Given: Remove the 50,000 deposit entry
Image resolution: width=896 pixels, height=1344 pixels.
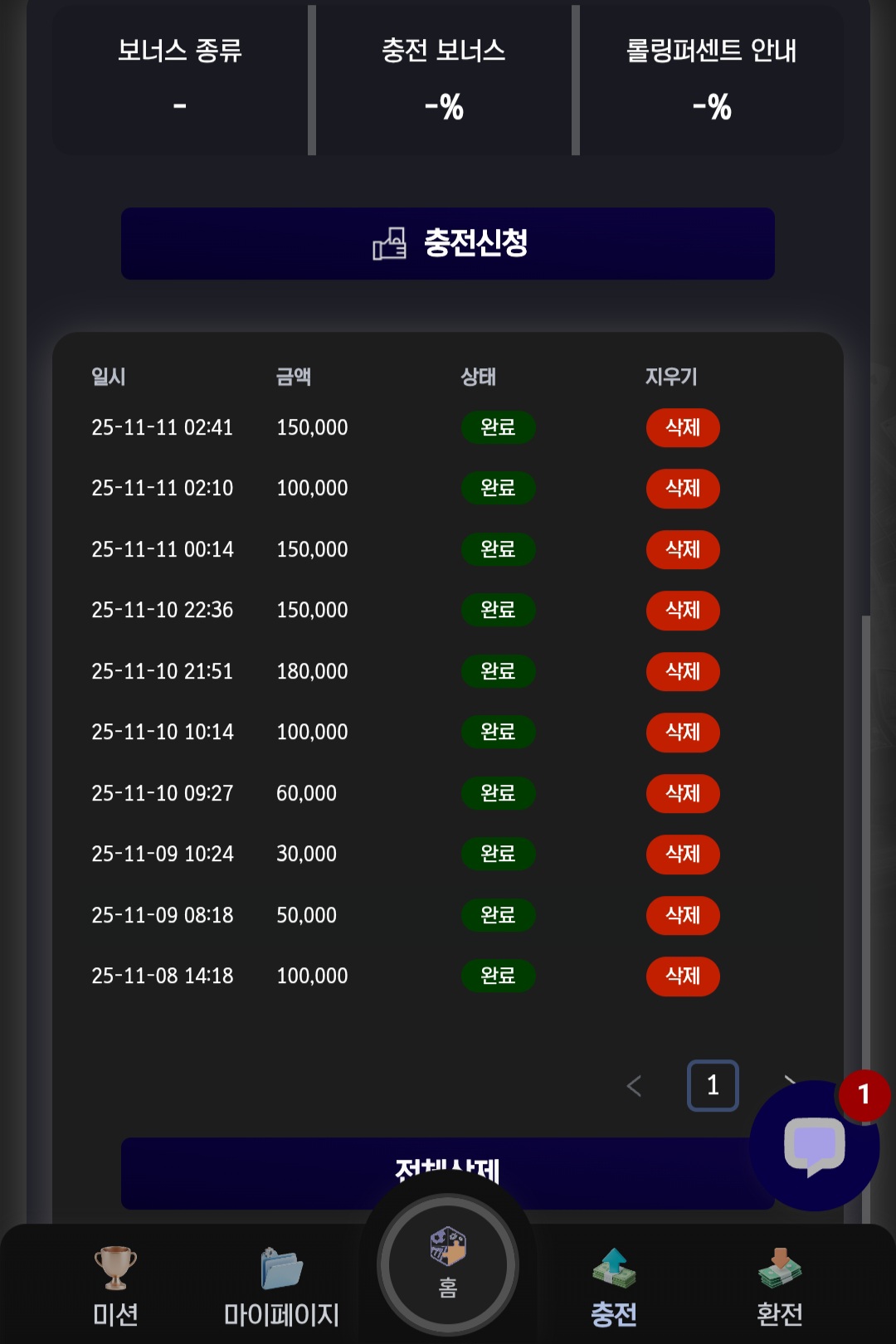Looking at the screenshot, I should (682, 916).
